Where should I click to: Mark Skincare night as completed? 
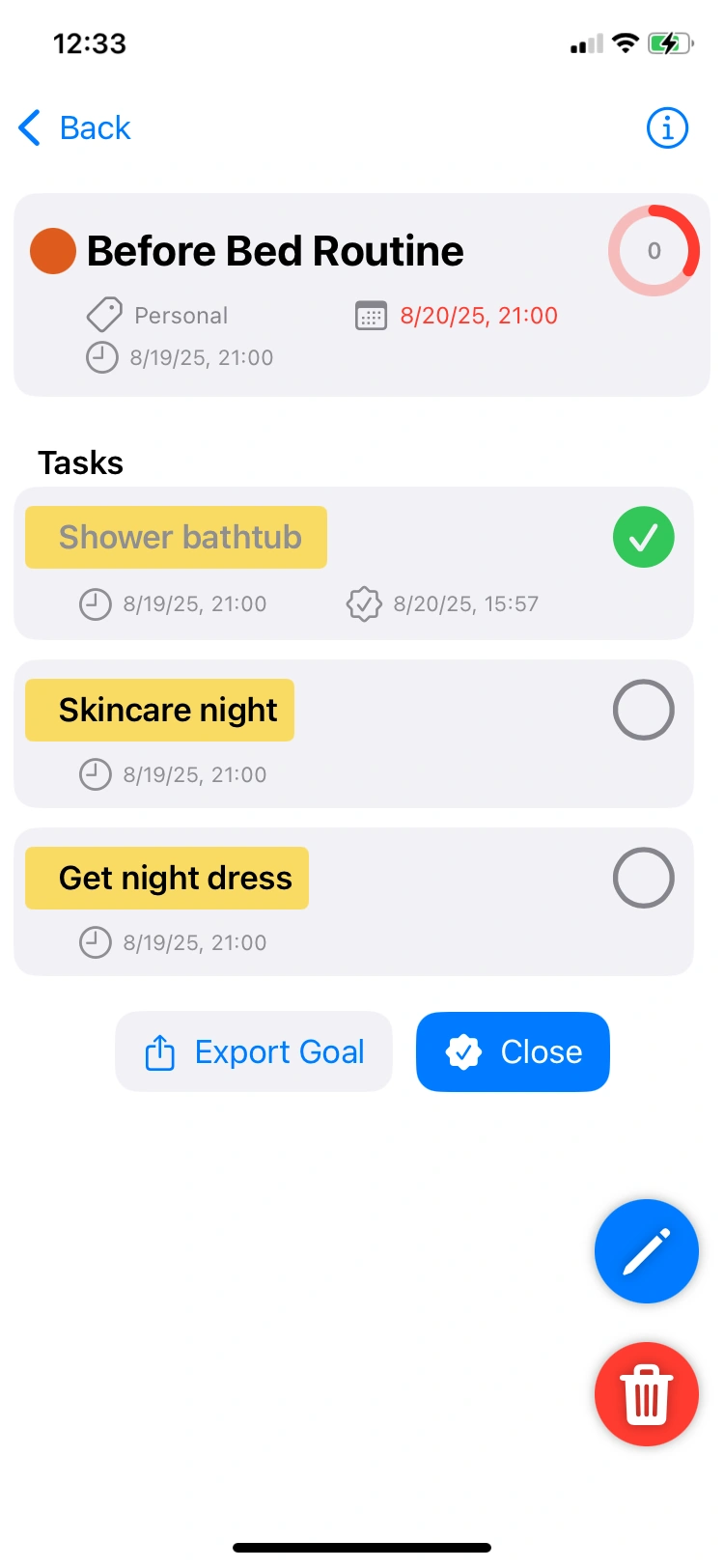pos(643,710)
